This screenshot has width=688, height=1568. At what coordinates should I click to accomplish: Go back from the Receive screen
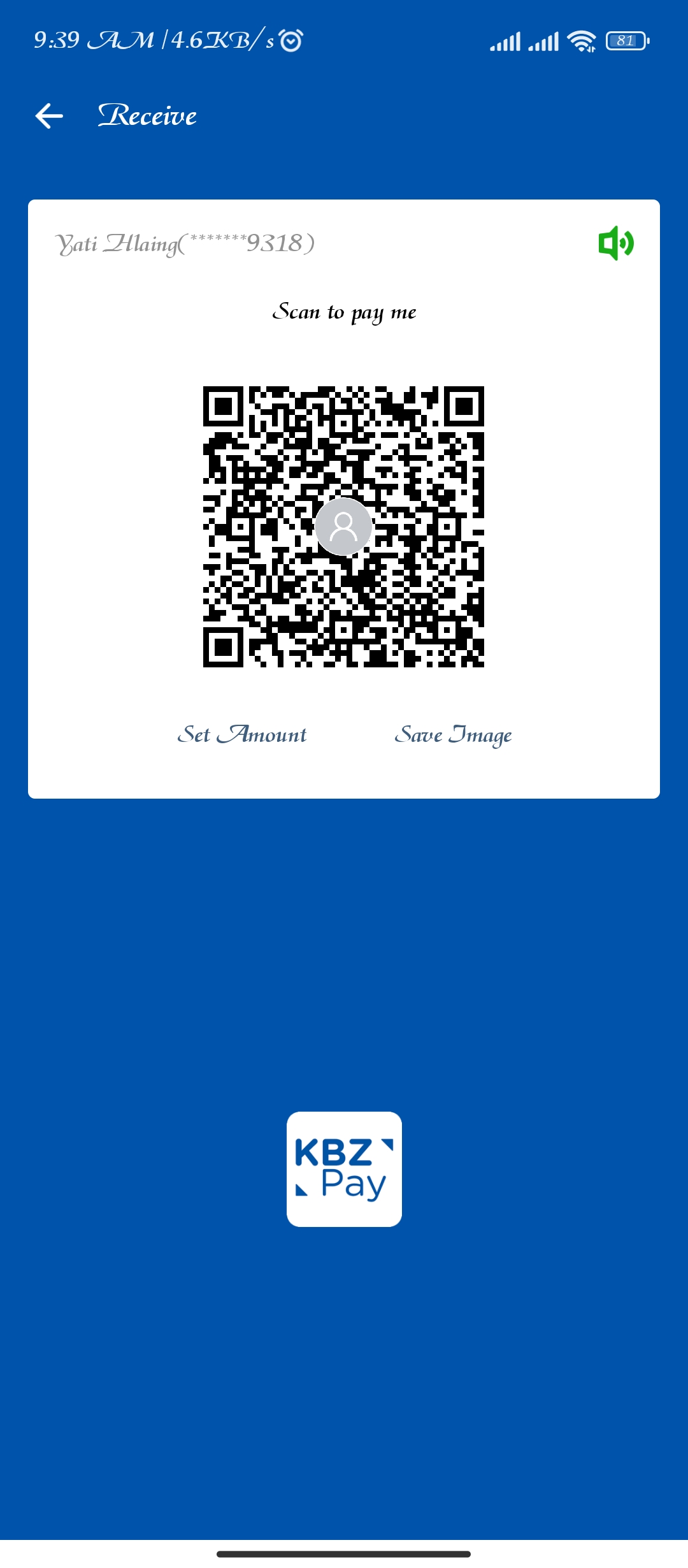coord(49,116)
